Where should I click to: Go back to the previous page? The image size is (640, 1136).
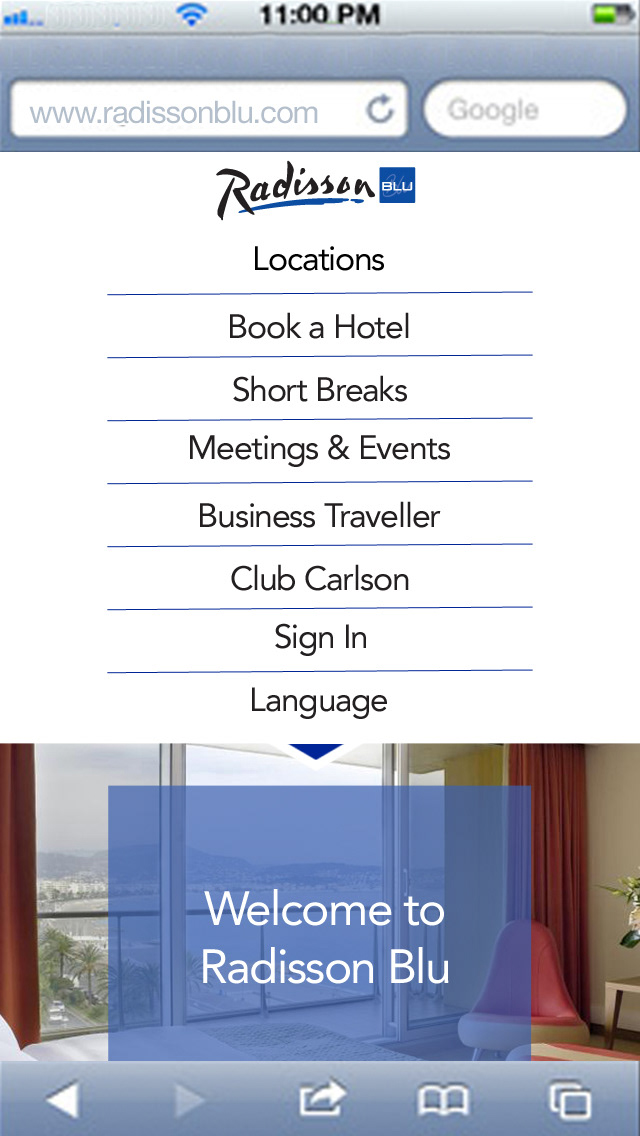click(62, 1100)
